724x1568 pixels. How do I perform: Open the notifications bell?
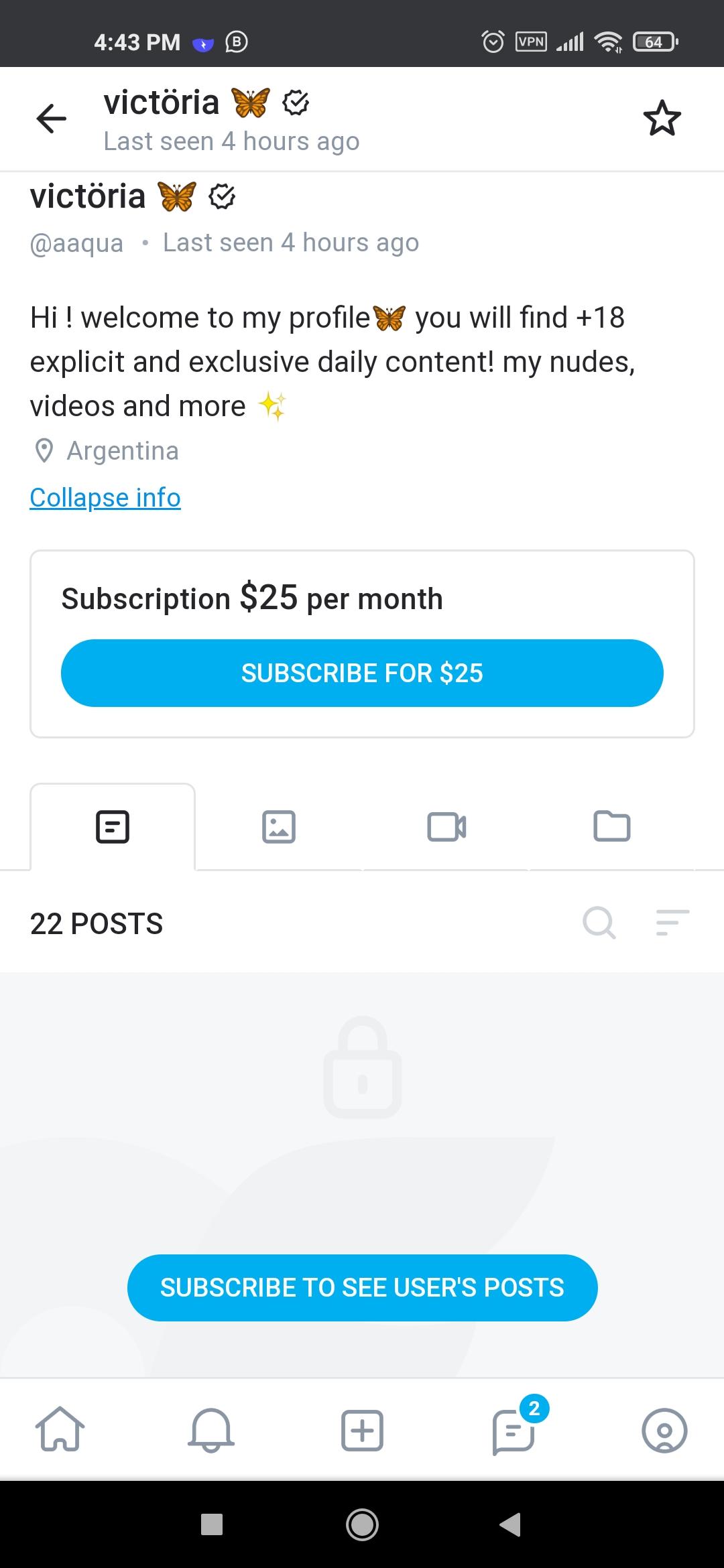[x=211, y=1430]
